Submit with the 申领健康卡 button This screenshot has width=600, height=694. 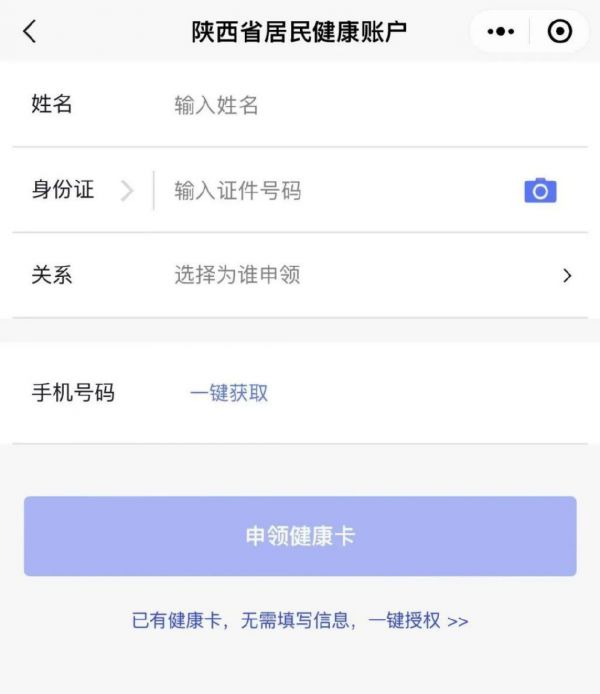click(300, 536)
